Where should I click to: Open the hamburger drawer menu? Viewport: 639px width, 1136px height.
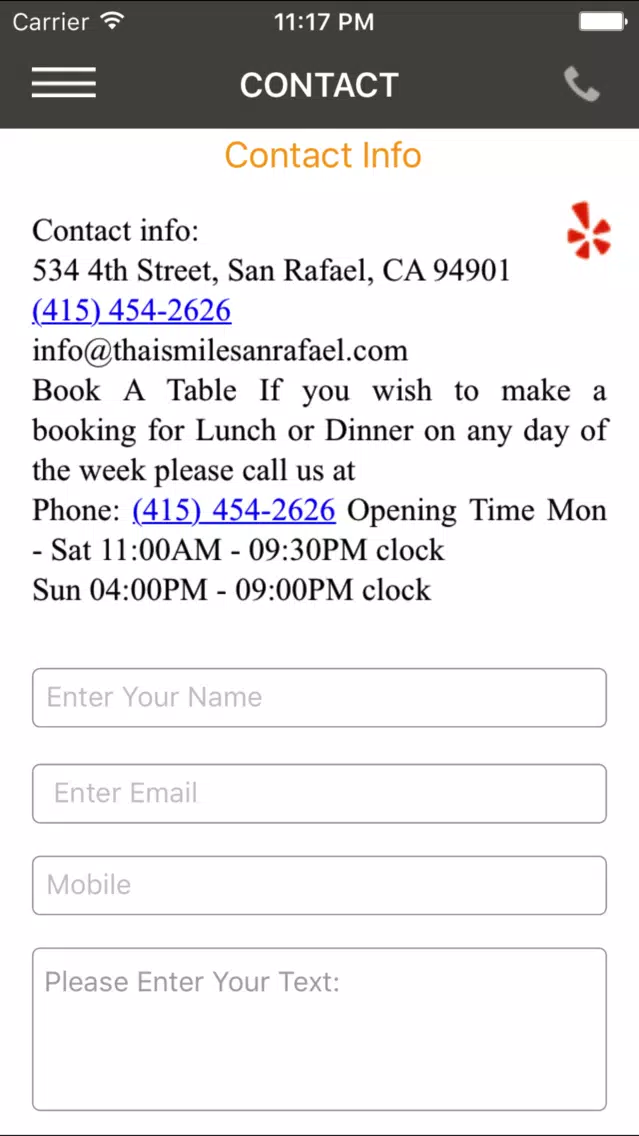click(x=64, y=82)
